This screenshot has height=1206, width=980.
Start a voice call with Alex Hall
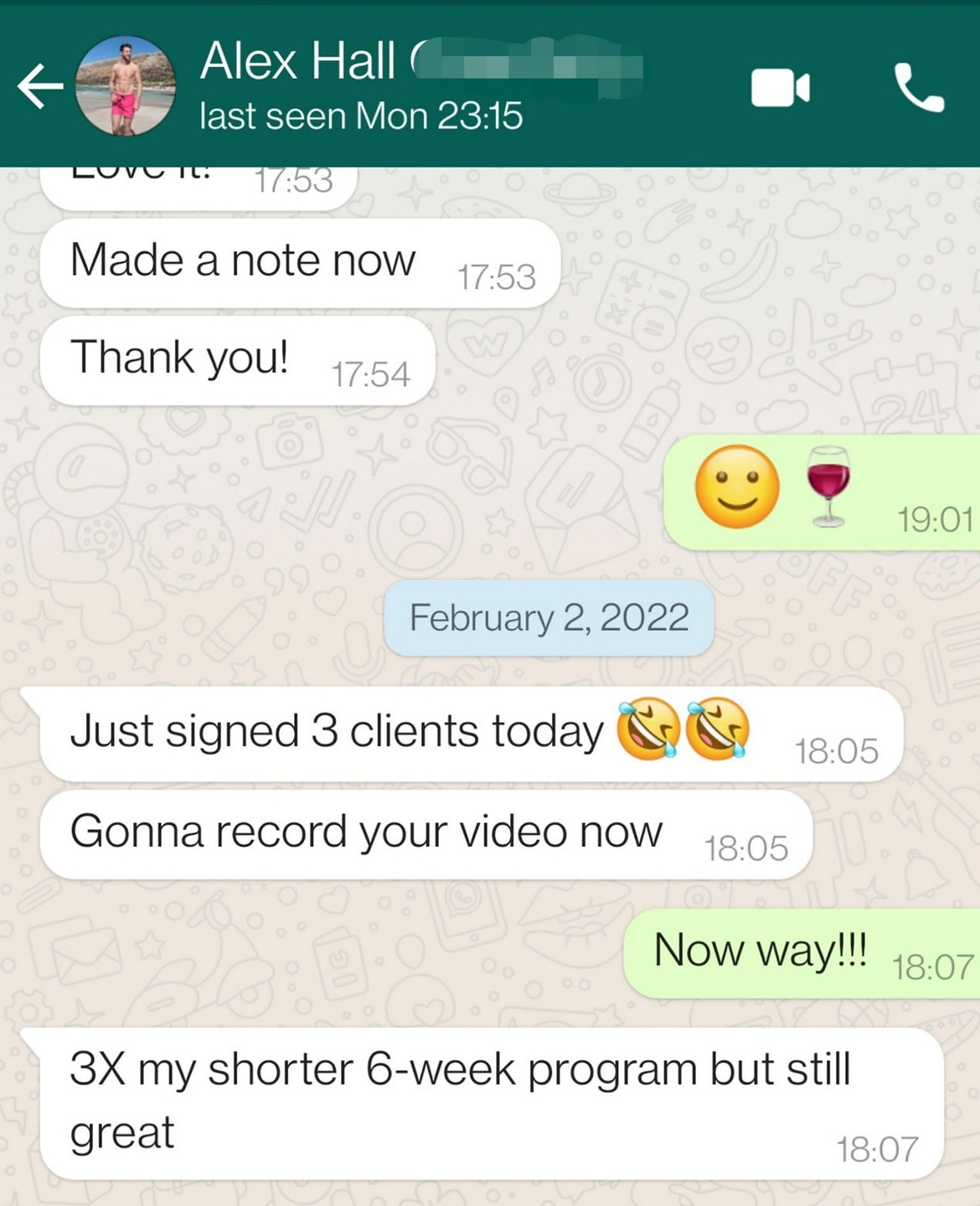tap(919, 87)
